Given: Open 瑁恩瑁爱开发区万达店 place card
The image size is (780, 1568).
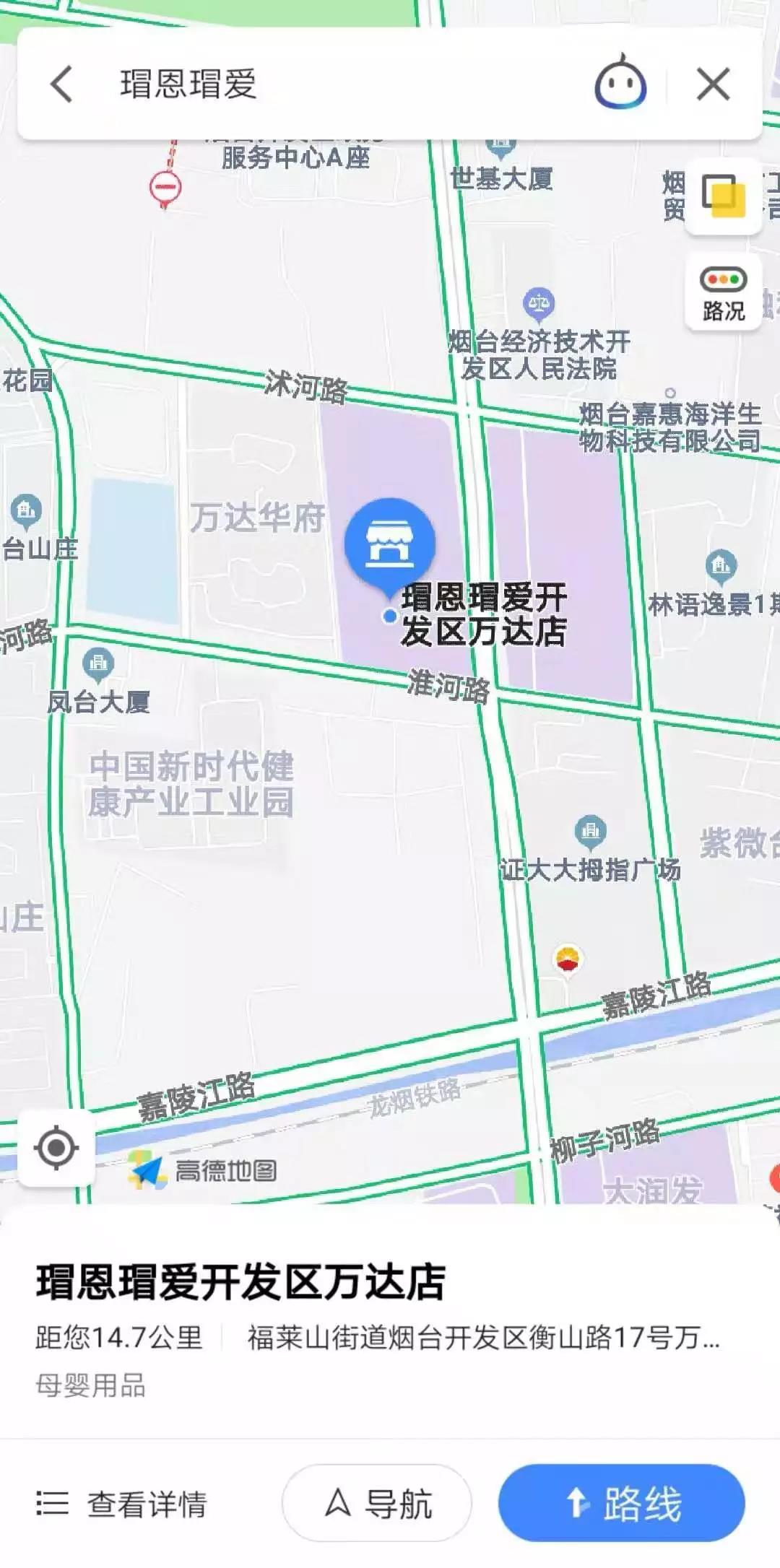Looking at the screenshot, I should (240, 1283).
